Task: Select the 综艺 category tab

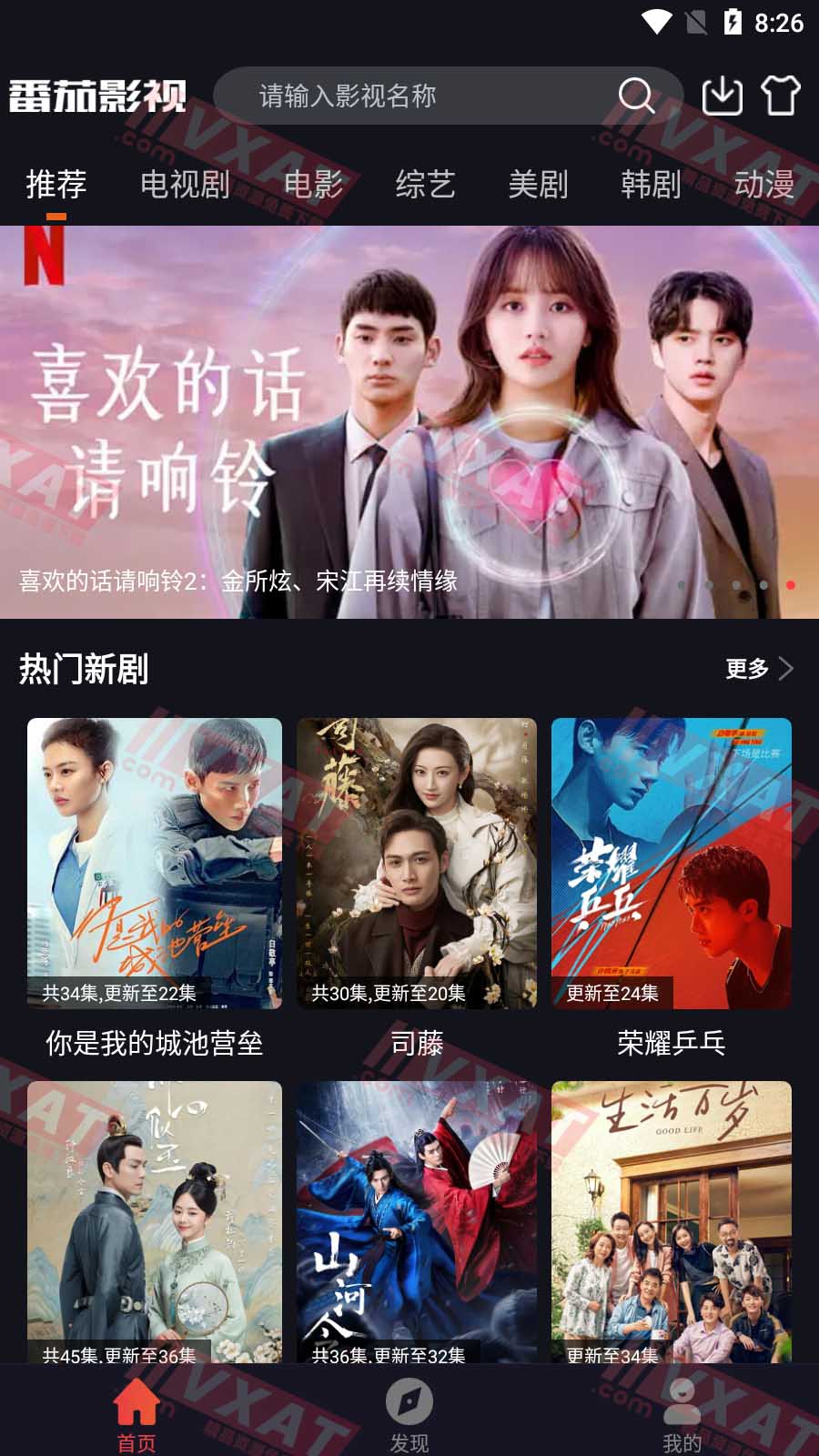Action: 425,184
